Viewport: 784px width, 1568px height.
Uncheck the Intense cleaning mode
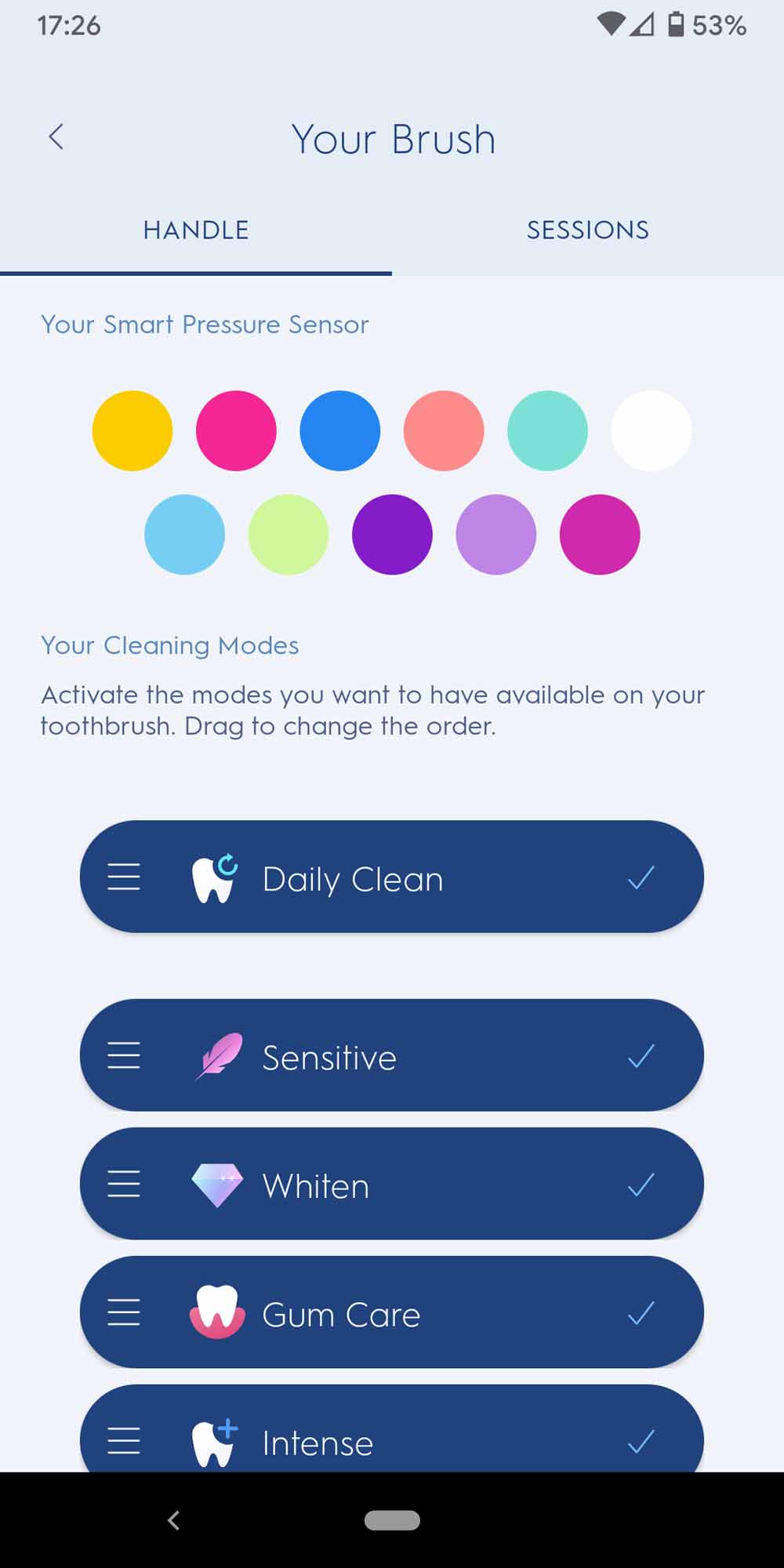coord(641,1442)
